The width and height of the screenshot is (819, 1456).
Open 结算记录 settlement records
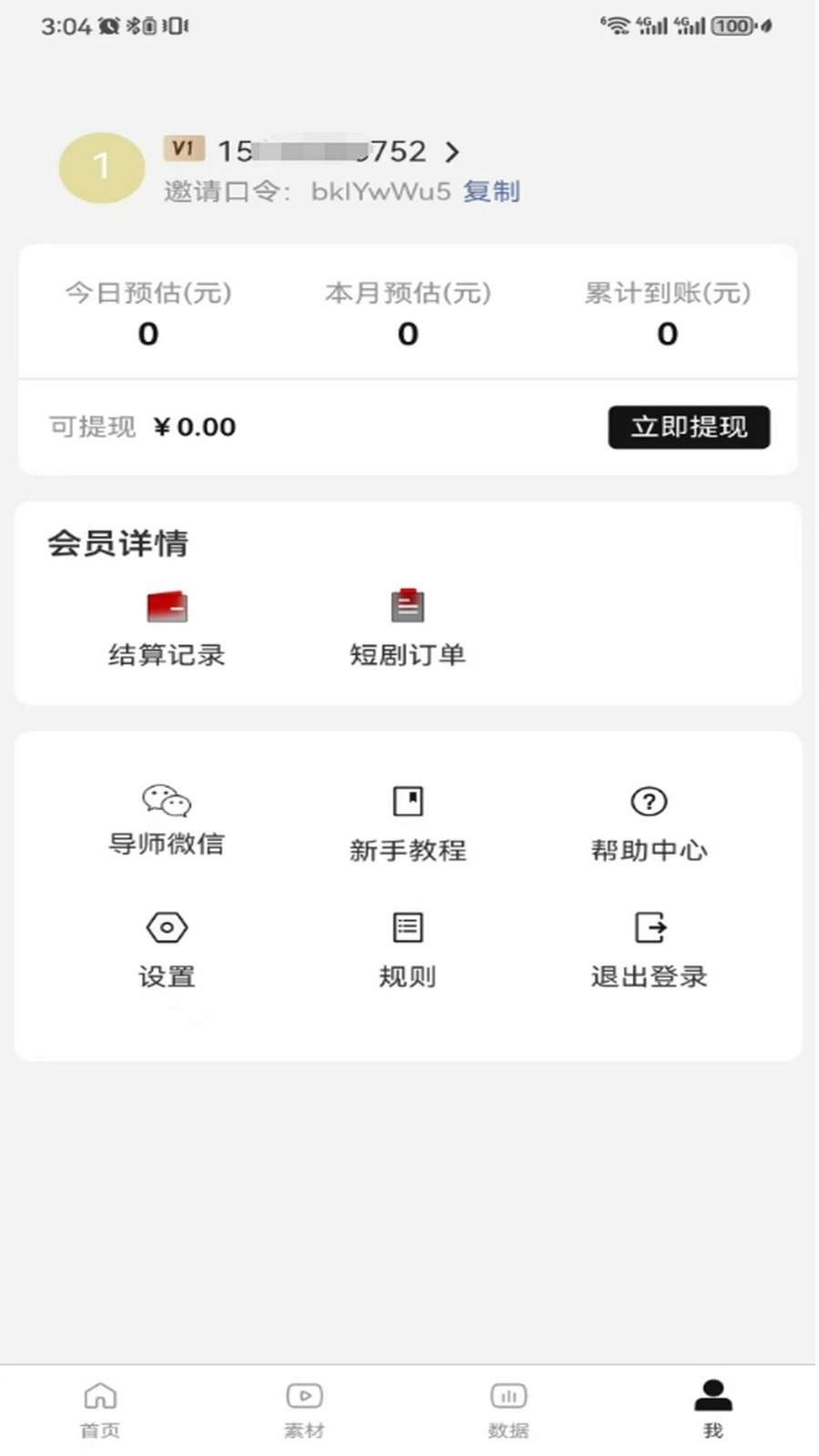[x=167, y=628]
